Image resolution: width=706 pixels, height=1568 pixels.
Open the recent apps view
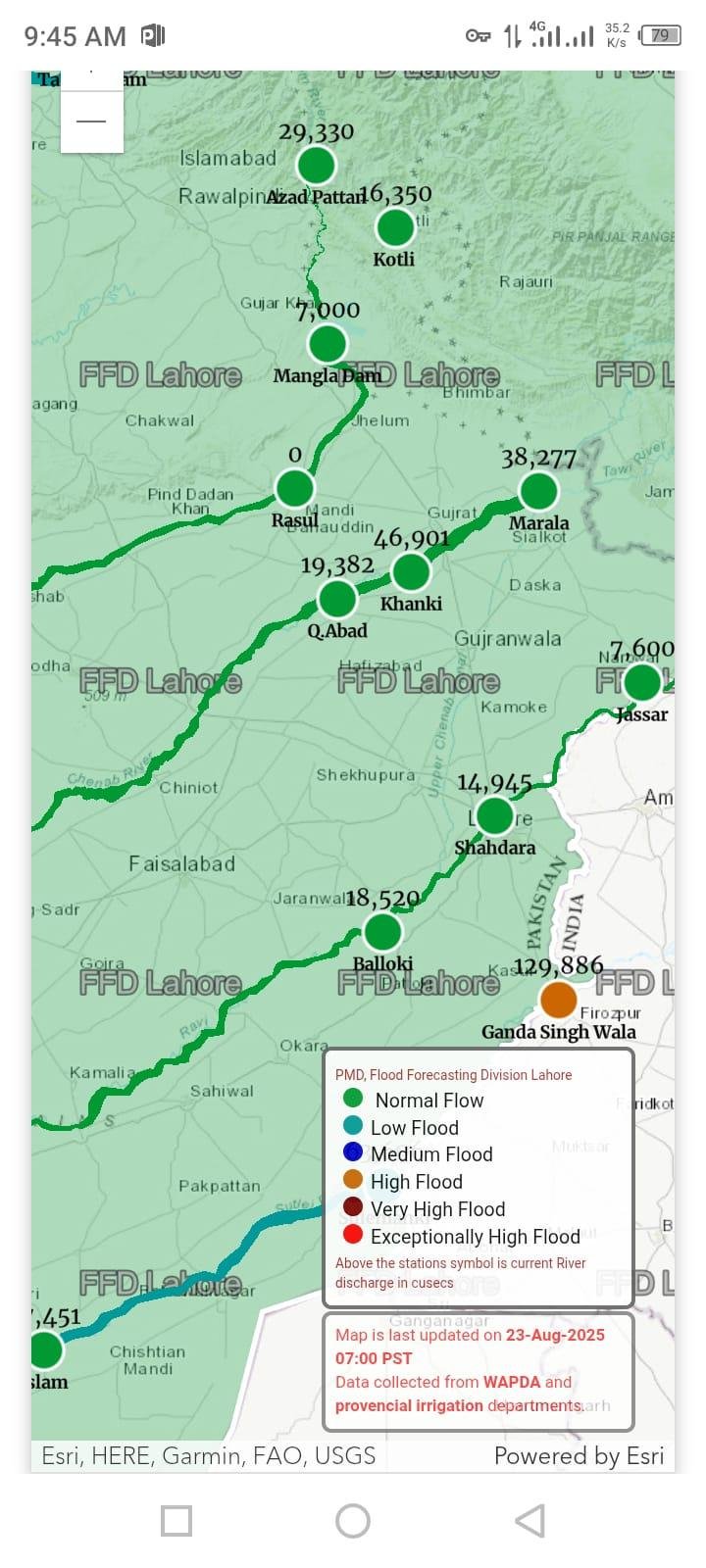[176, 1521]
